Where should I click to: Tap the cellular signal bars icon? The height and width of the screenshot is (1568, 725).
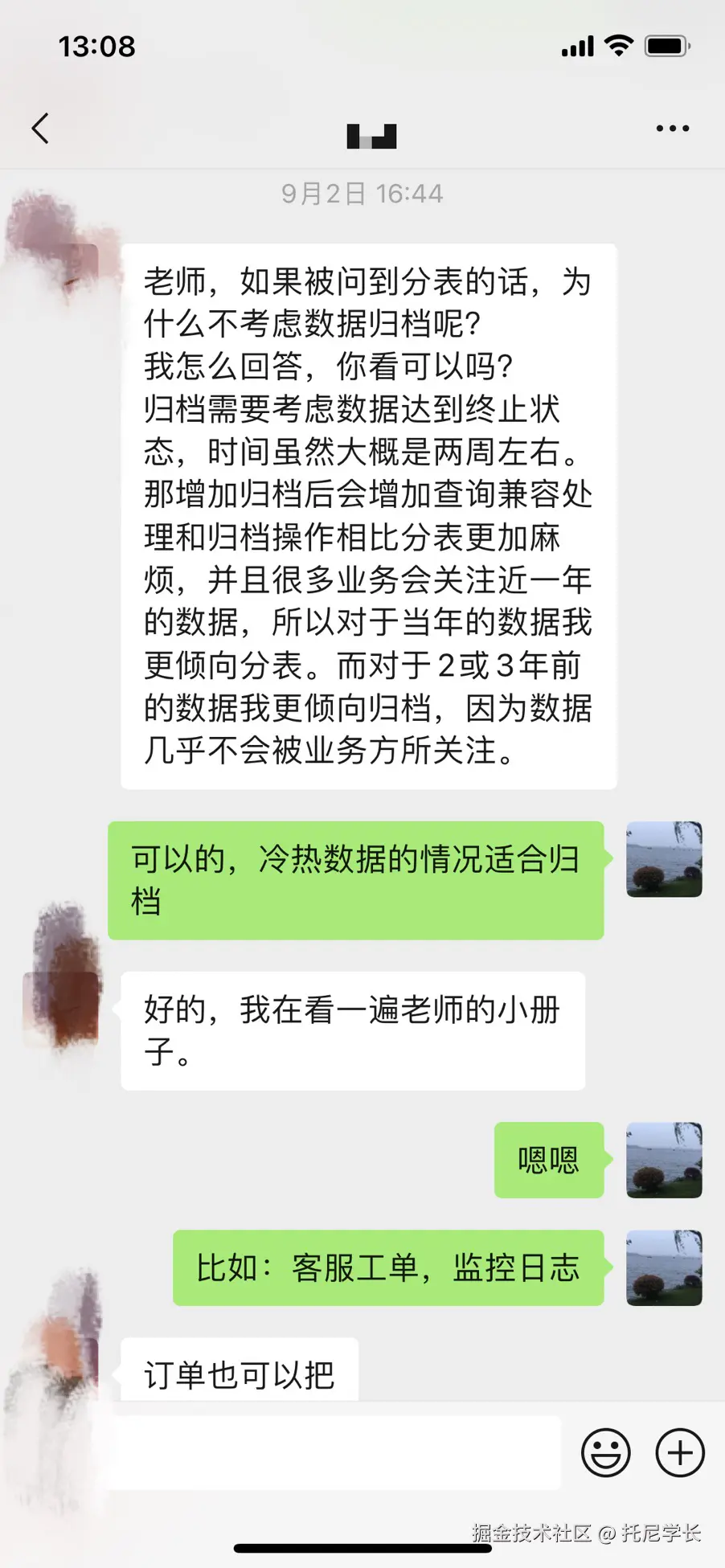click(x=575, y=47)
